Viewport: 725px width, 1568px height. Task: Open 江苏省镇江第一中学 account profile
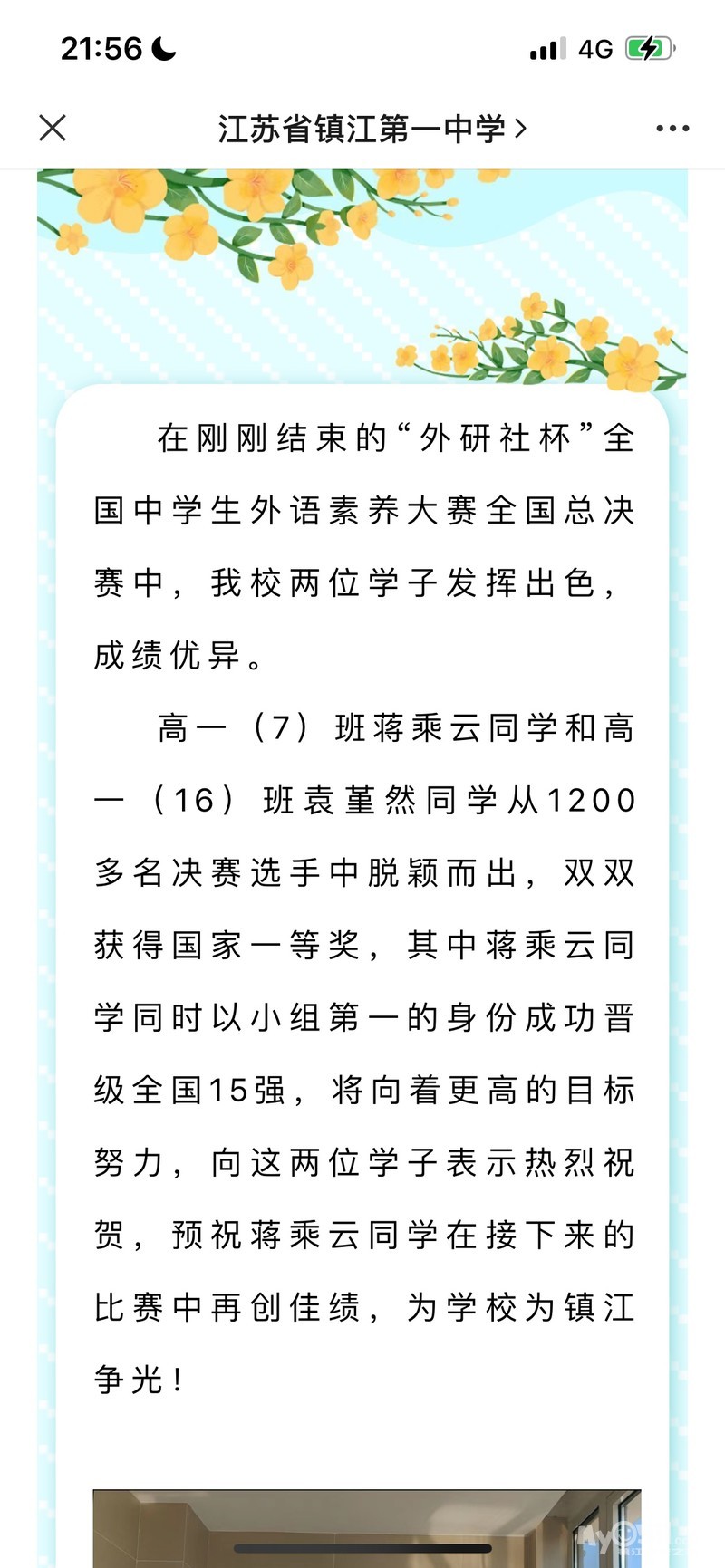click(372, 129)
